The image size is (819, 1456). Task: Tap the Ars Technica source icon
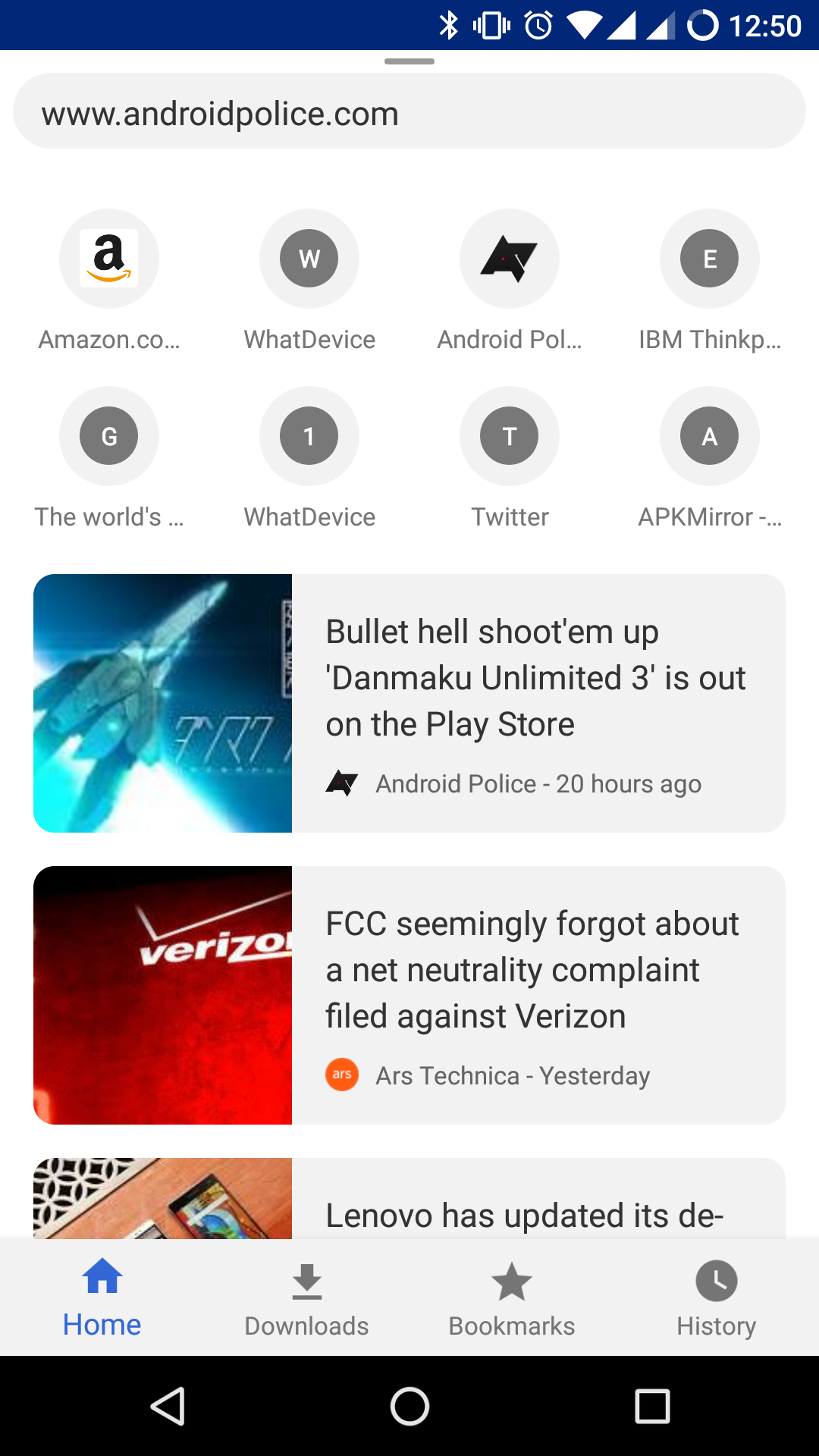[x=342, y=1075]
